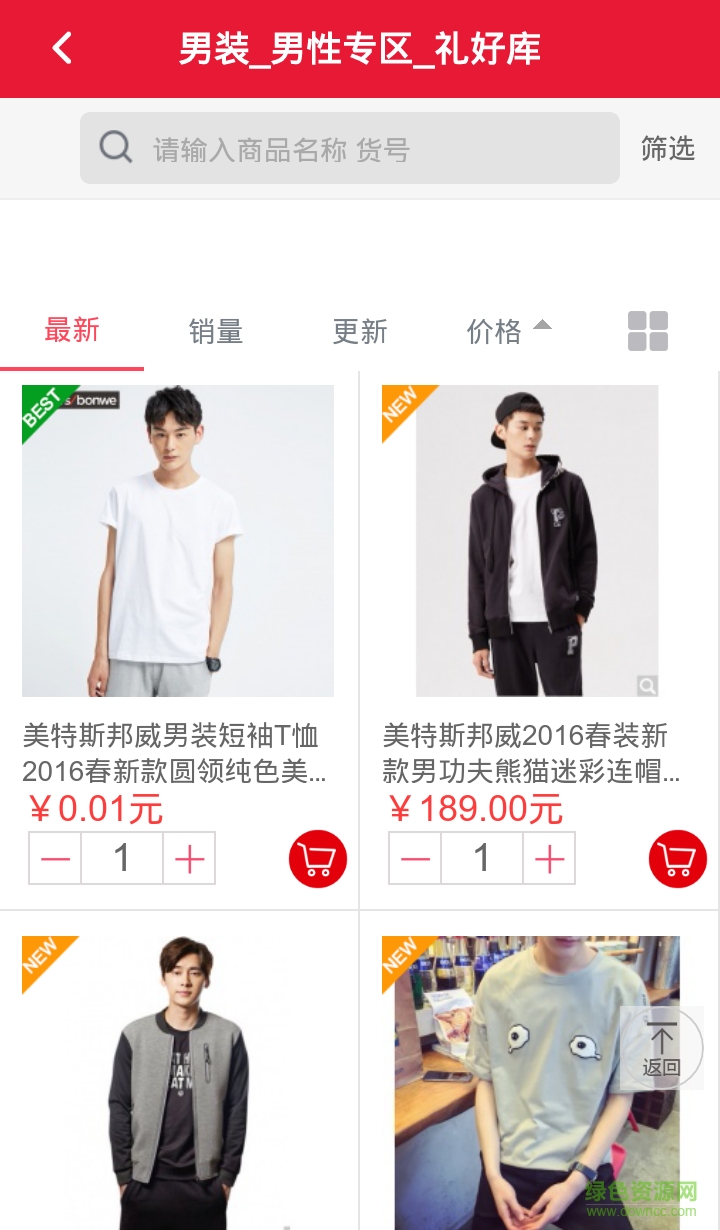Switch to the 更新 tab
This screenshot has height=1230, width=720.
click(360, 331)
